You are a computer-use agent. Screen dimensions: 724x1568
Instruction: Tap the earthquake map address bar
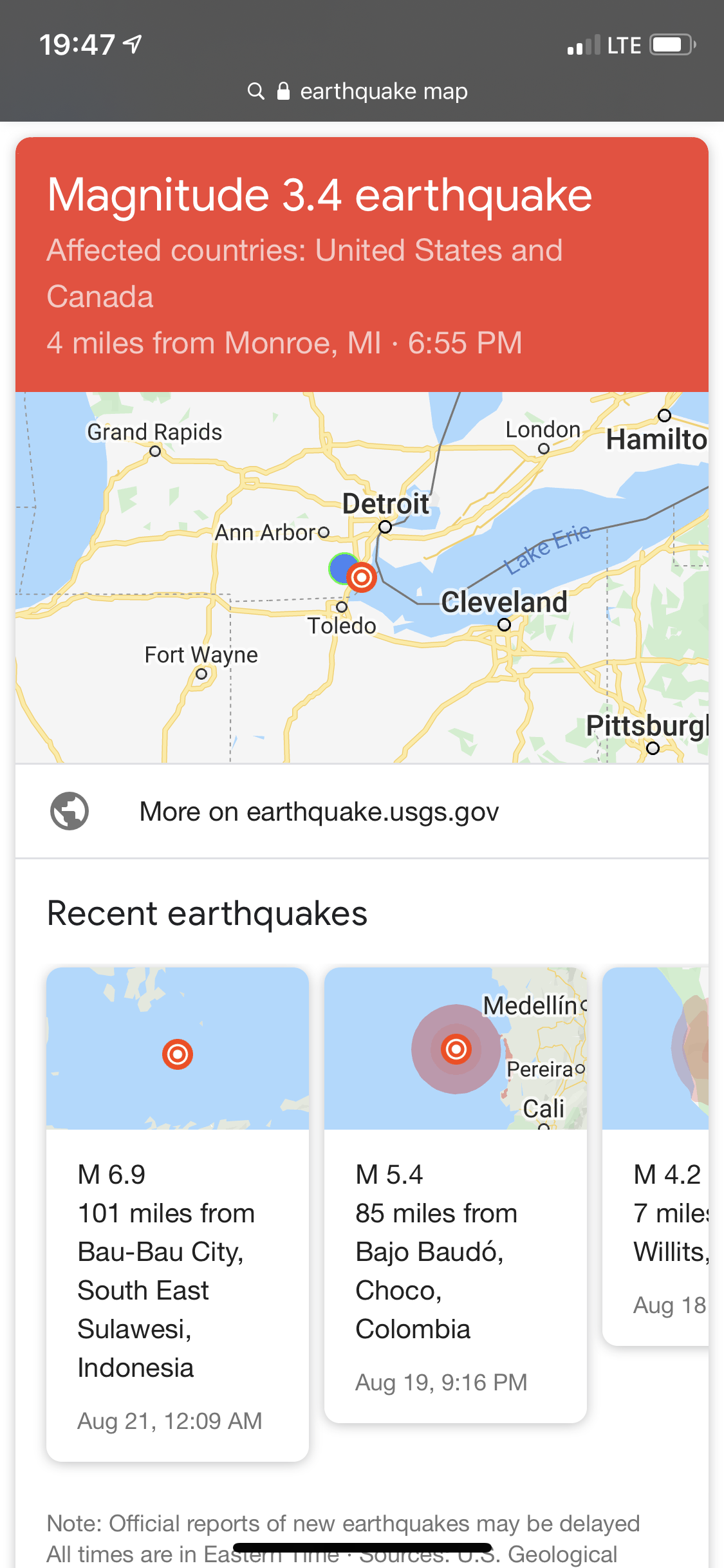358,91
